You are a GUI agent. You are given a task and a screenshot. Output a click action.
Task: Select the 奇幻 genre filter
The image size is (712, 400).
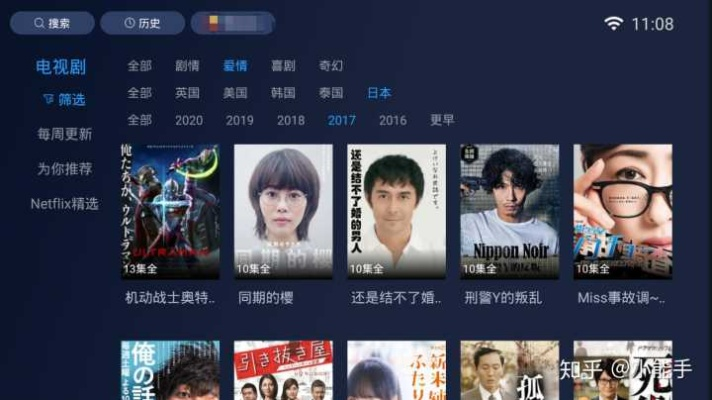point(331,66)
